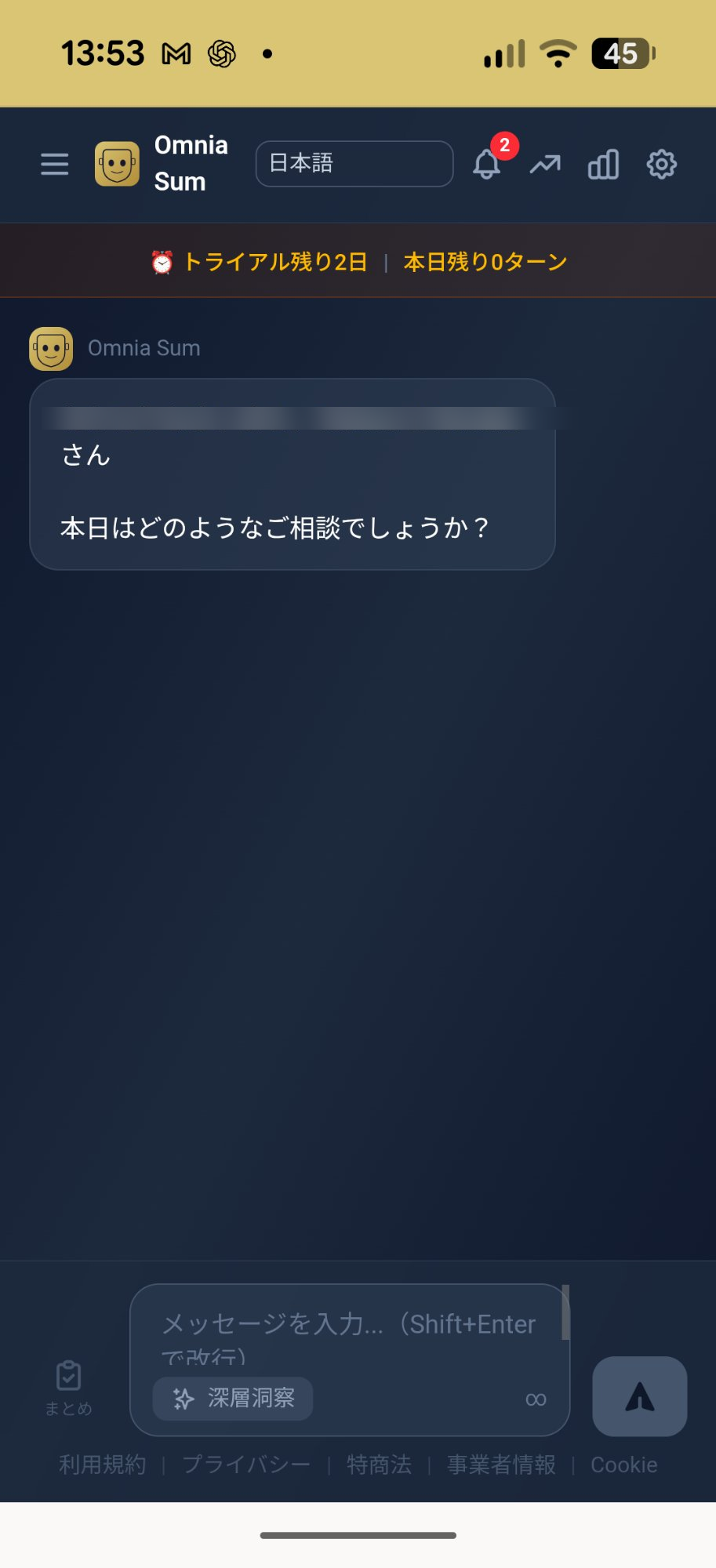Click the sparkle icon inside the 深層洞察 chip
Screen dimensions: 716x1568
coord(181,1398)
